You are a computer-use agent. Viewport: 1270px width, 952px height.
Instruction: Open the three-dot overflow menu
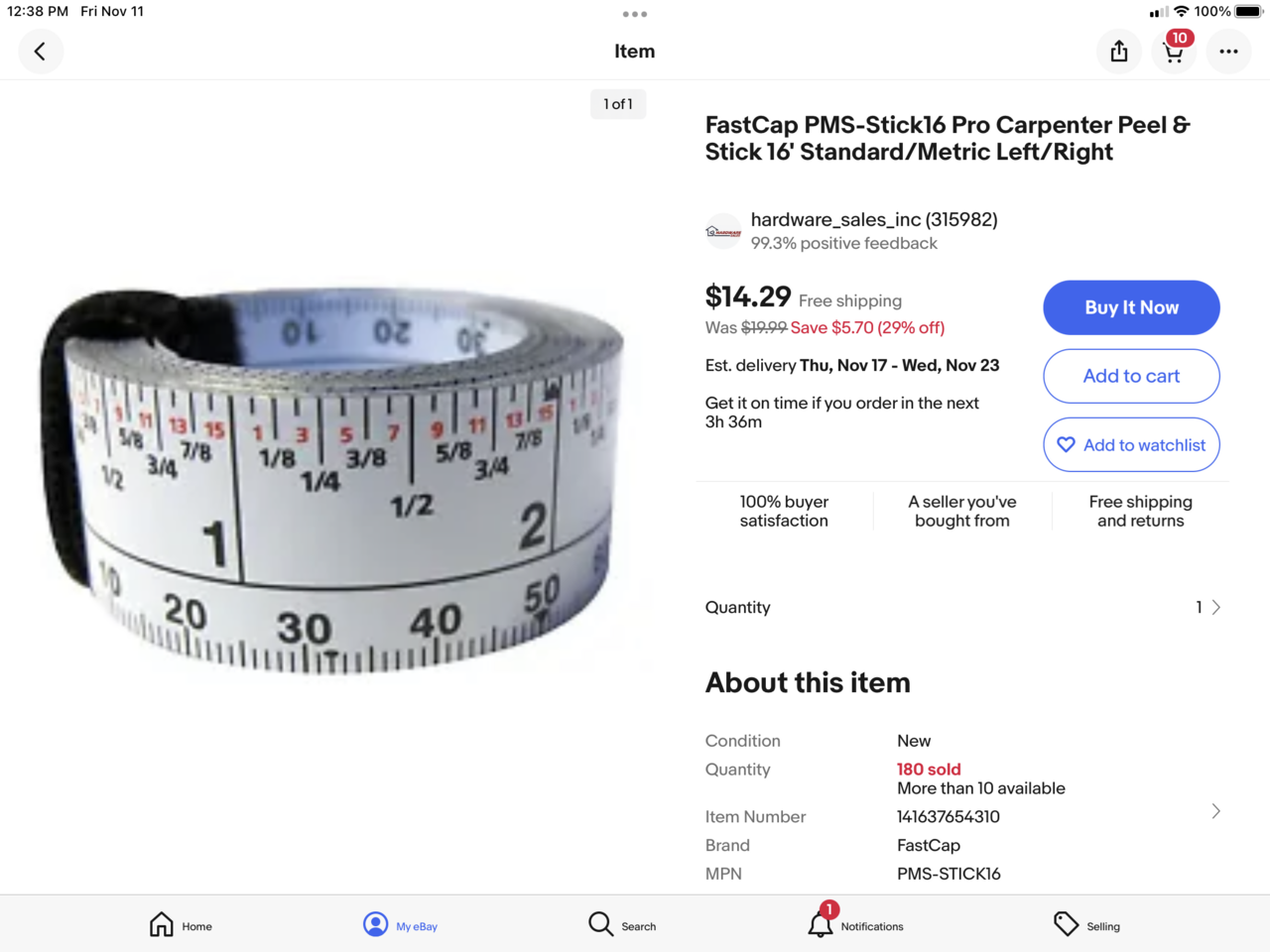click(1228, 52)
